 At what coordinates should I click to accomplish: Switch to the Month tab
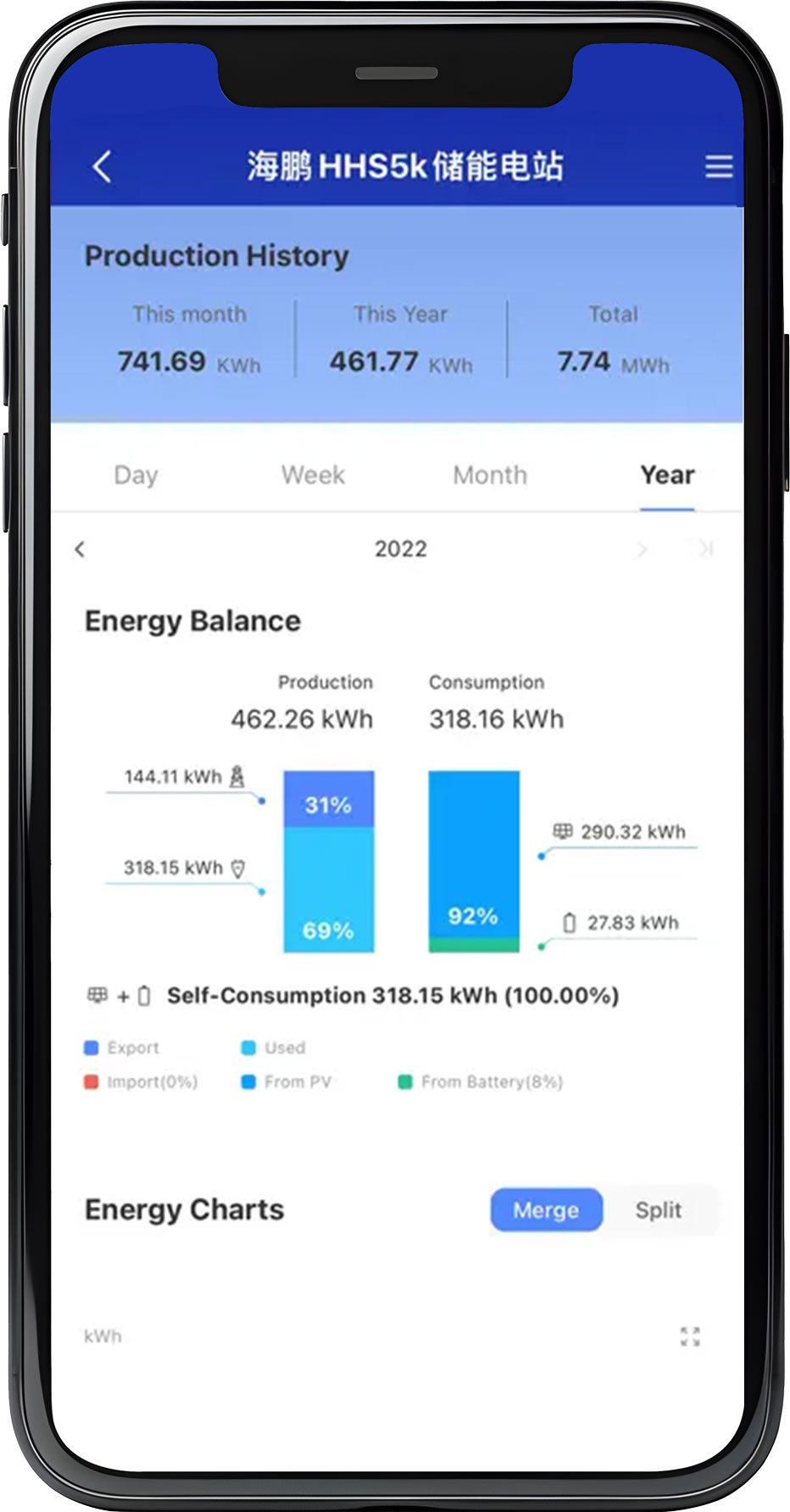click(490, 475)
